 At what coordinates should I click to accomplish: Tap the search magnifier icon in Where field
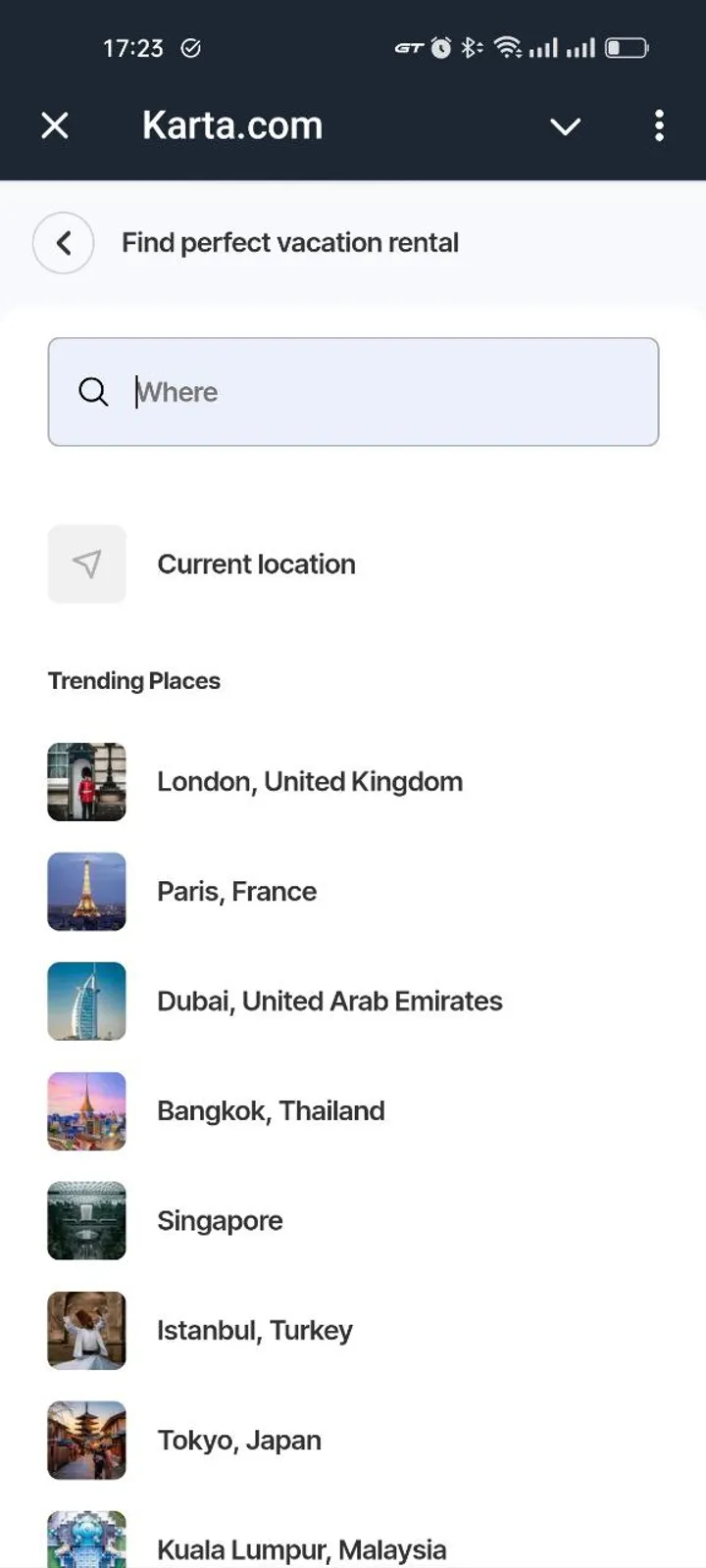[93, 392]
